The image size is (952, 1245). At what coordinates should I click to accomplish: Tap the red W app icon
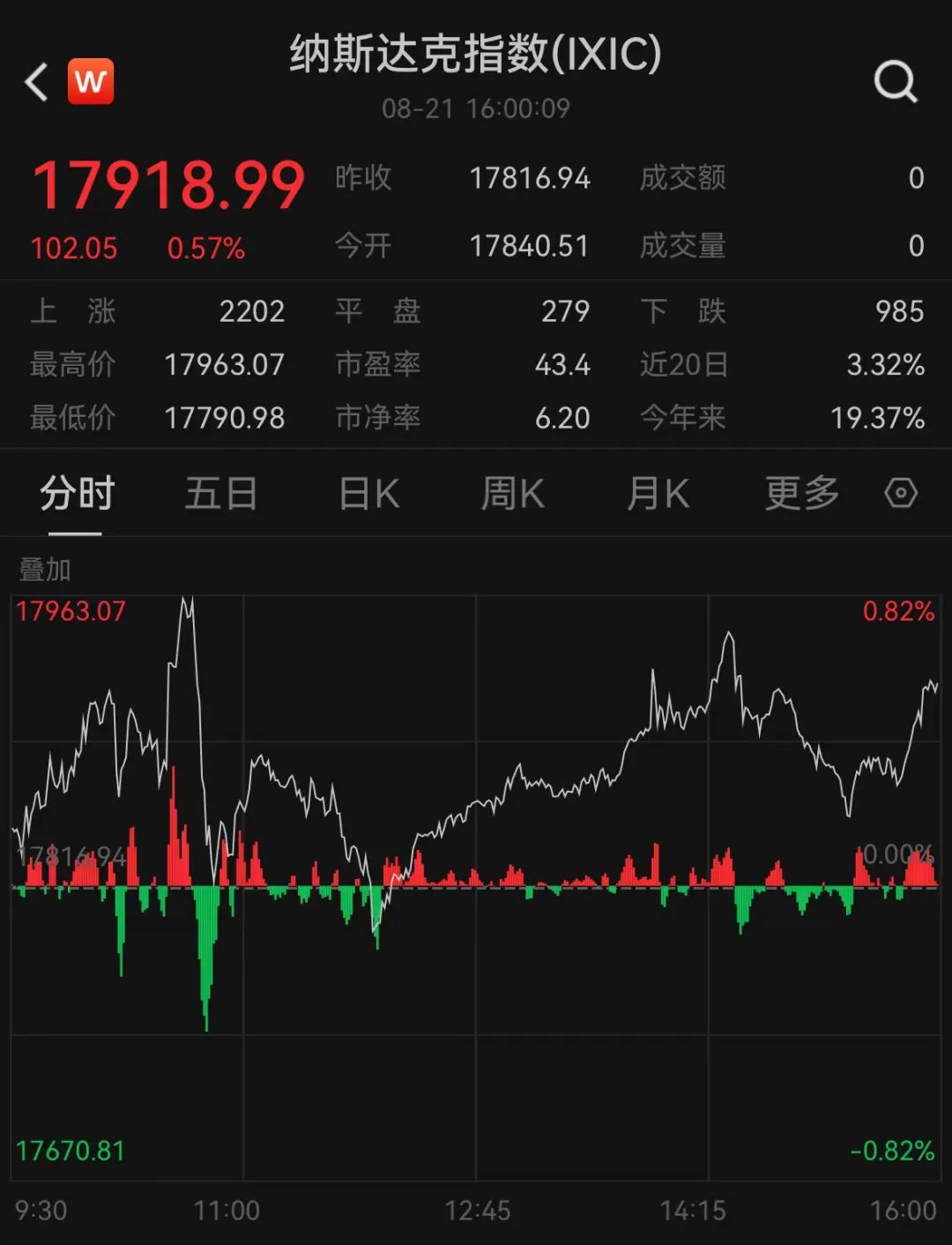point(91,81)
